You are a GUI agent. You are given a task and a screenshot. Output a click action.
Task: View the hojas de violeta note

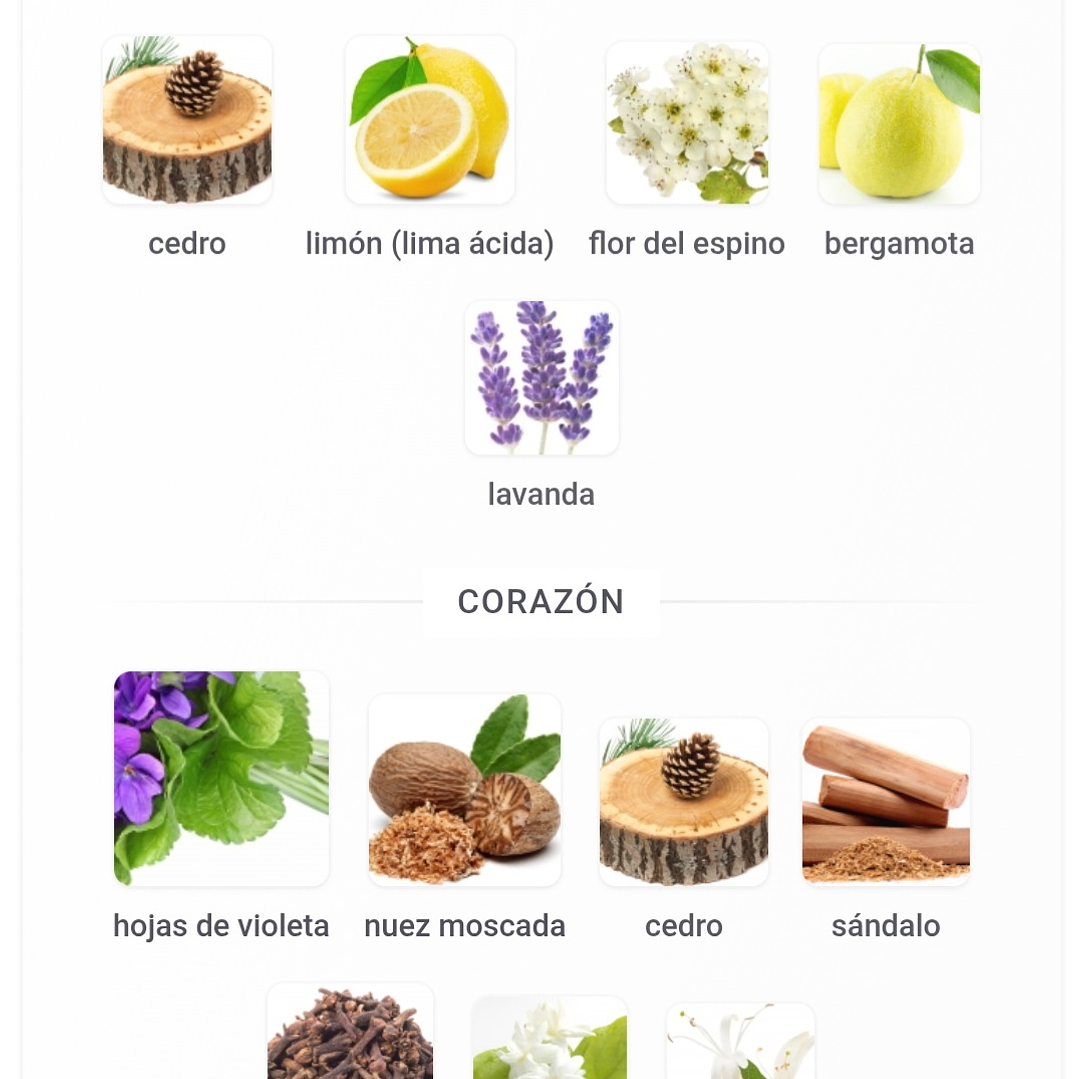coord(221,778)
